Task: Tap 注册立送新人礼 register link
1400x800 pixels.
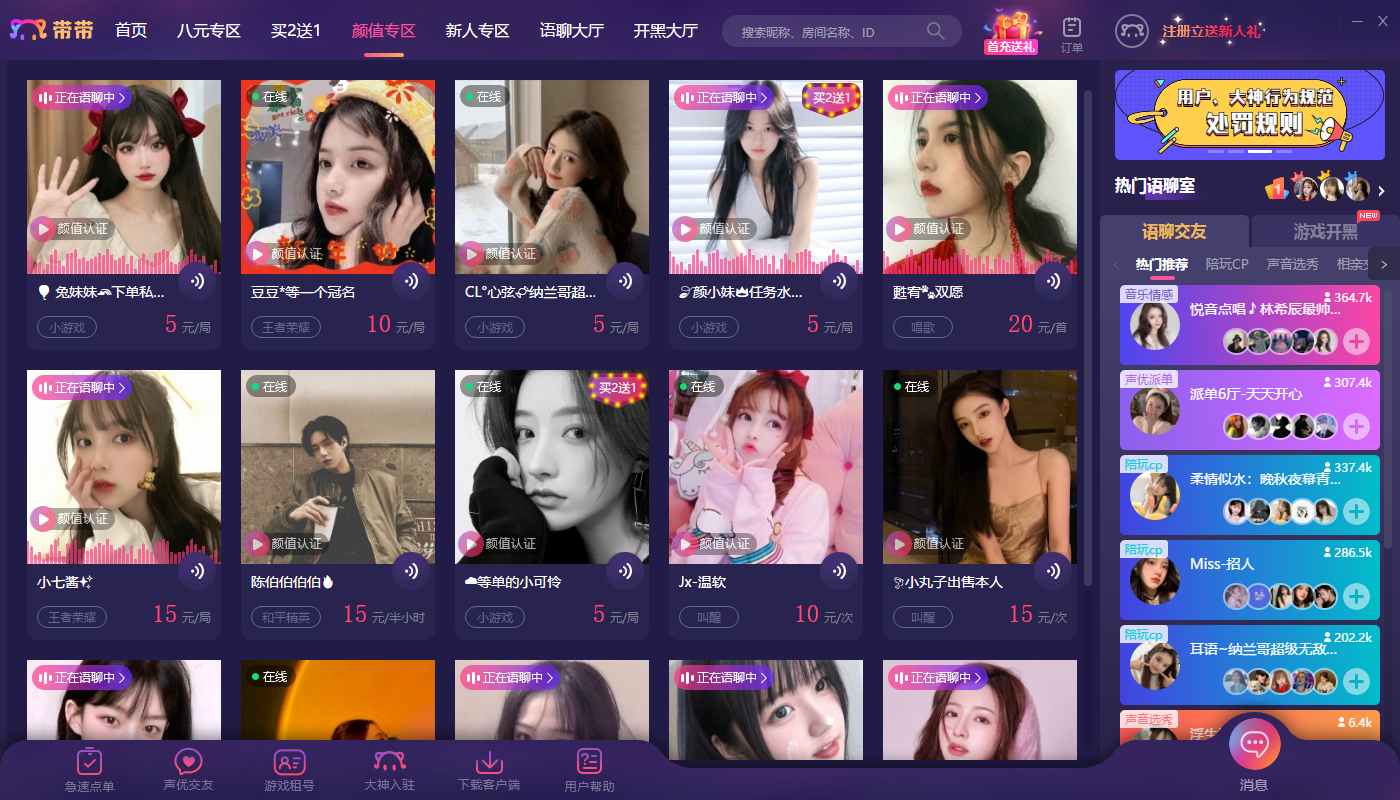Action: tap(1211, 31)
